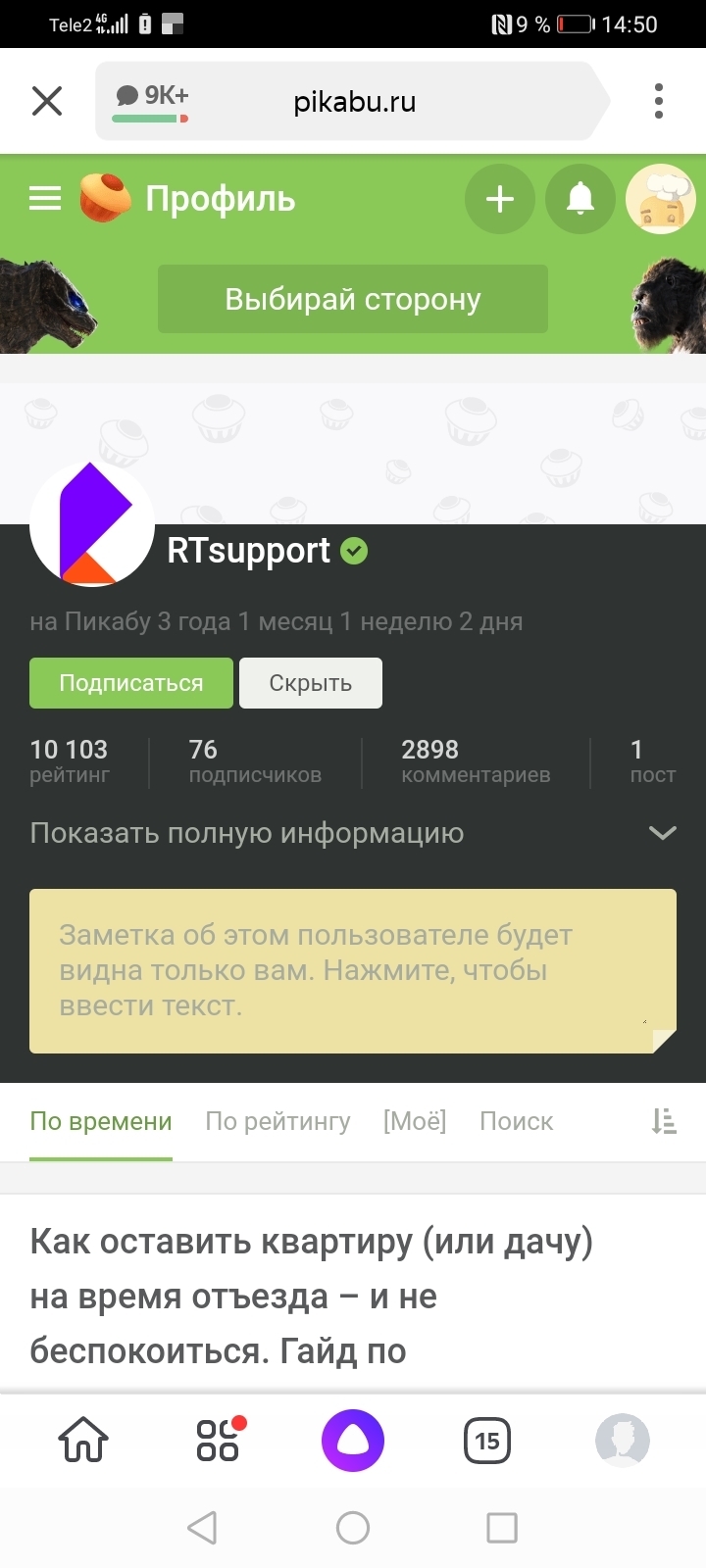706x1568 pixels.
Task: Hide this user with "Скрыть"
Action: coord(311,683)
